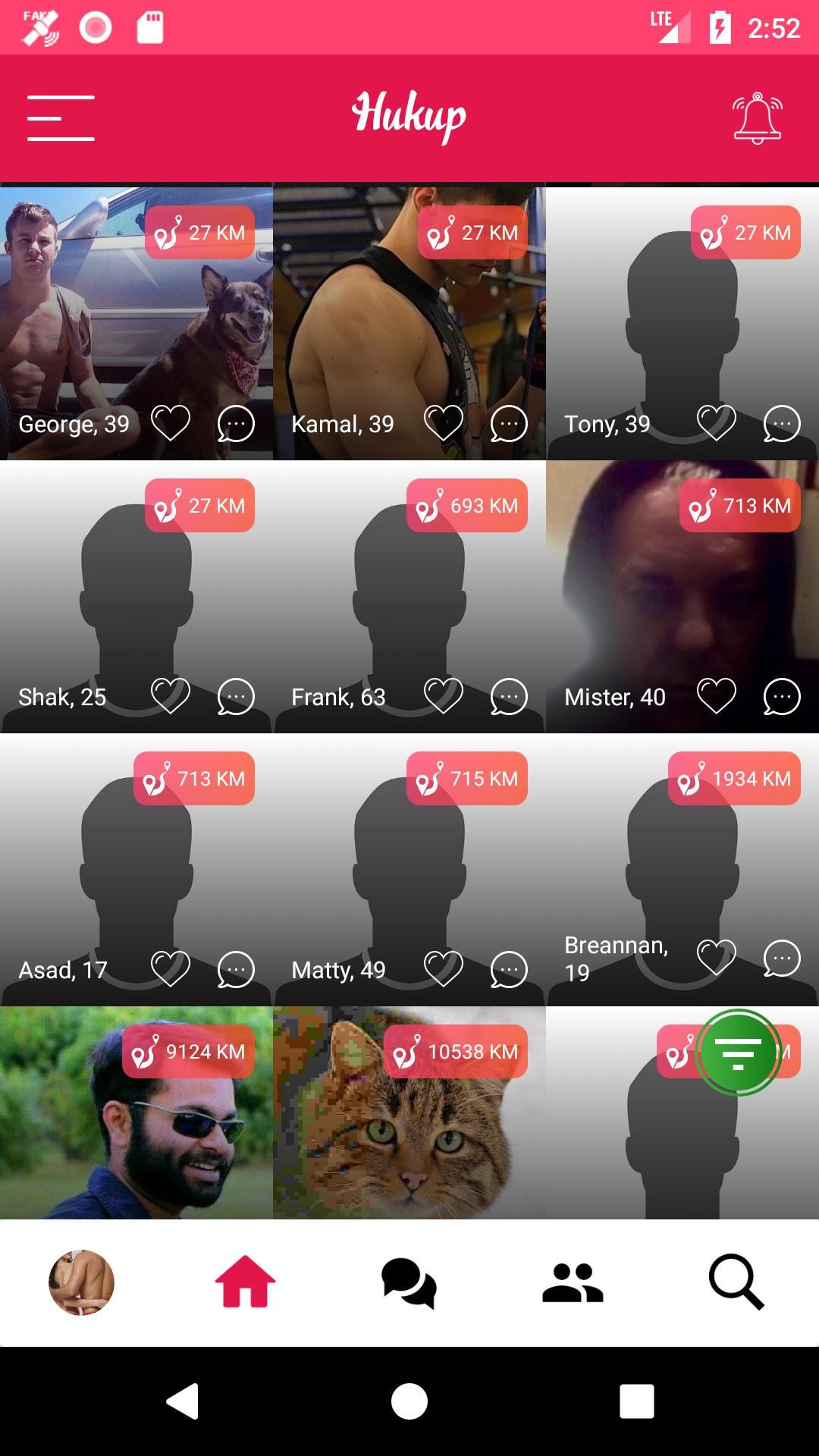
Task: Switch to the Home tab
Action: tap(245, 1282)
